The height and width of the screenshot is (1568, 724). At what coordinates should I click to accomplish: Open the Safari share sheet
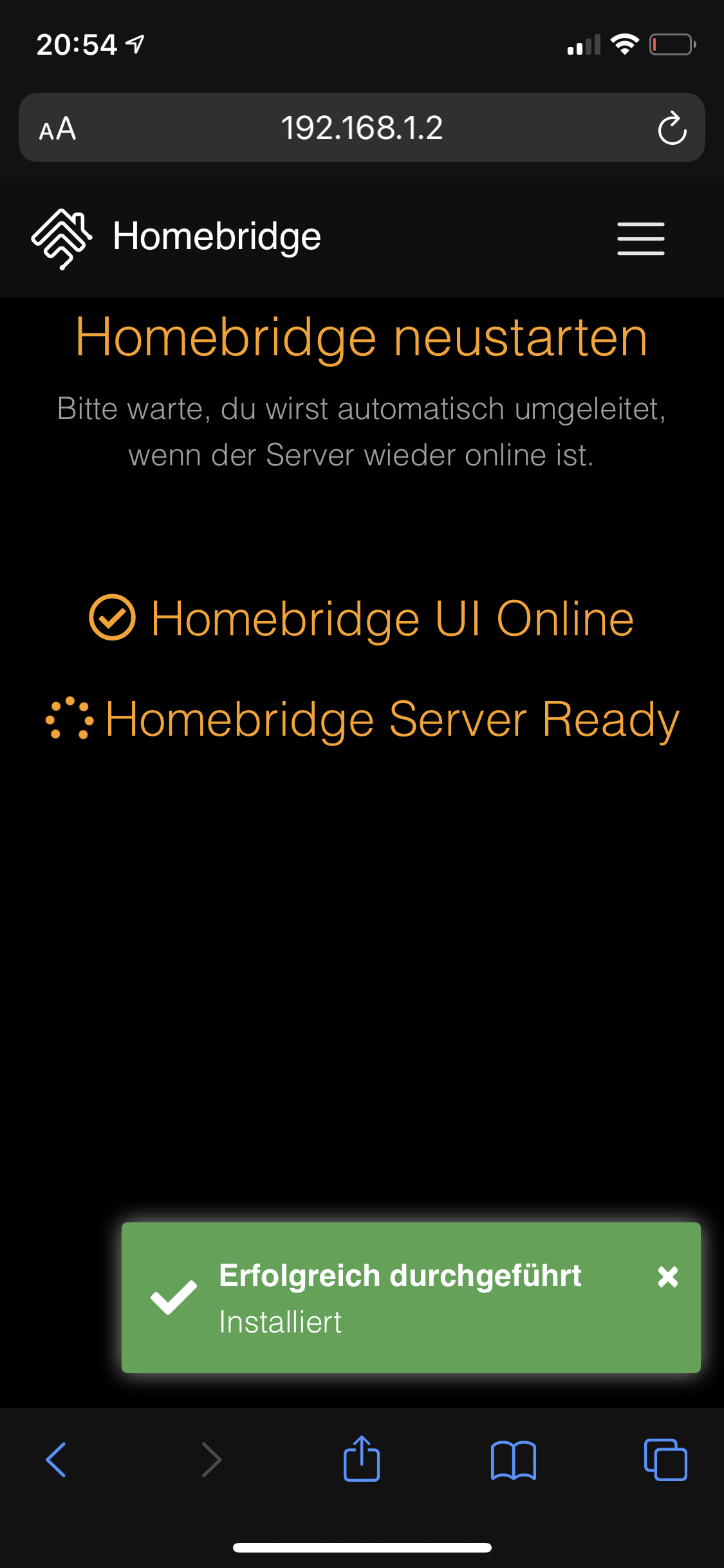pyautogui.click(x=362, y=1459)
